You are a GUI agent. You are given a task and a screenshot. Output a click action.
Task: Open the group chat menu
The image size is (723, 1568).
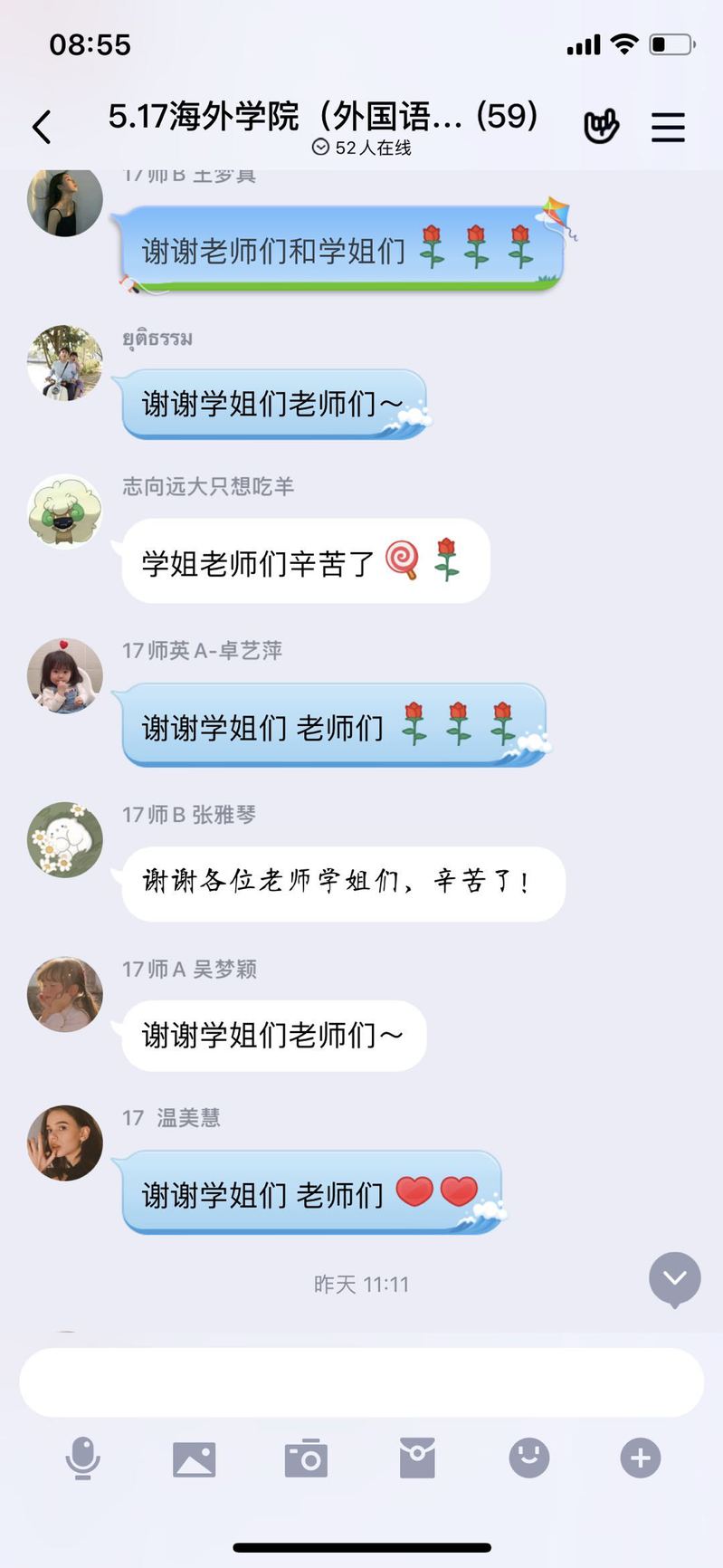668,127
